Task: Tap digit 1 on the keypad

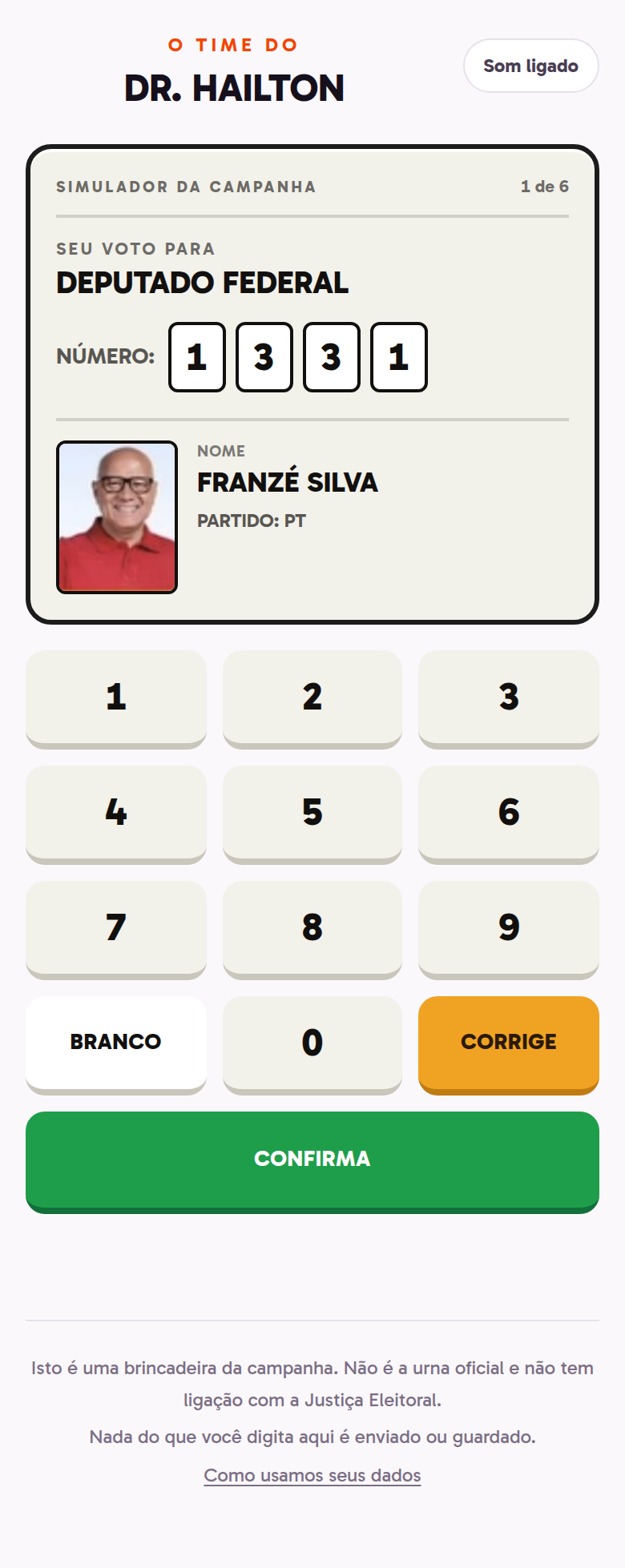Action: coord(116,699)
